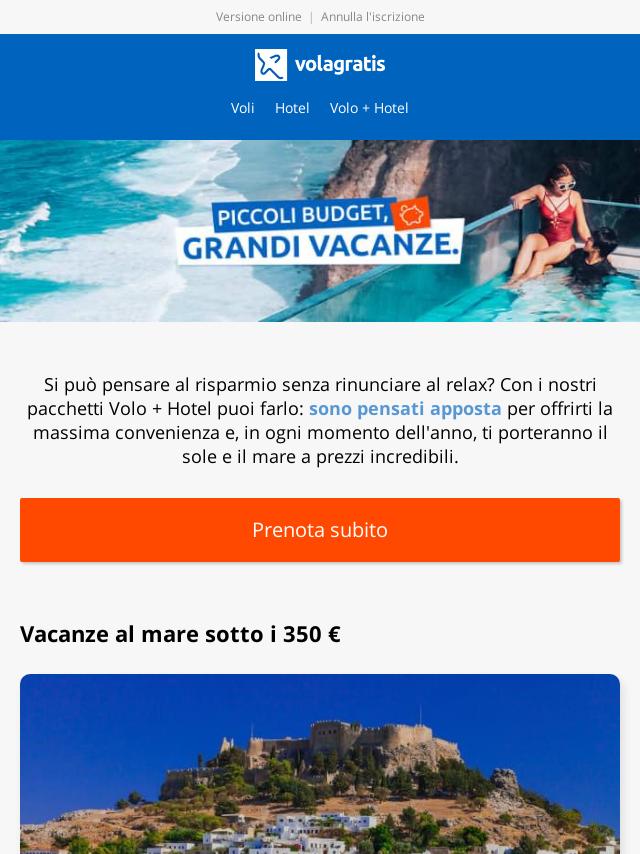Tap Annulla l'iscrizione to unsubscribe
Viewport: 640px width, 854px height.
[372, 17]
